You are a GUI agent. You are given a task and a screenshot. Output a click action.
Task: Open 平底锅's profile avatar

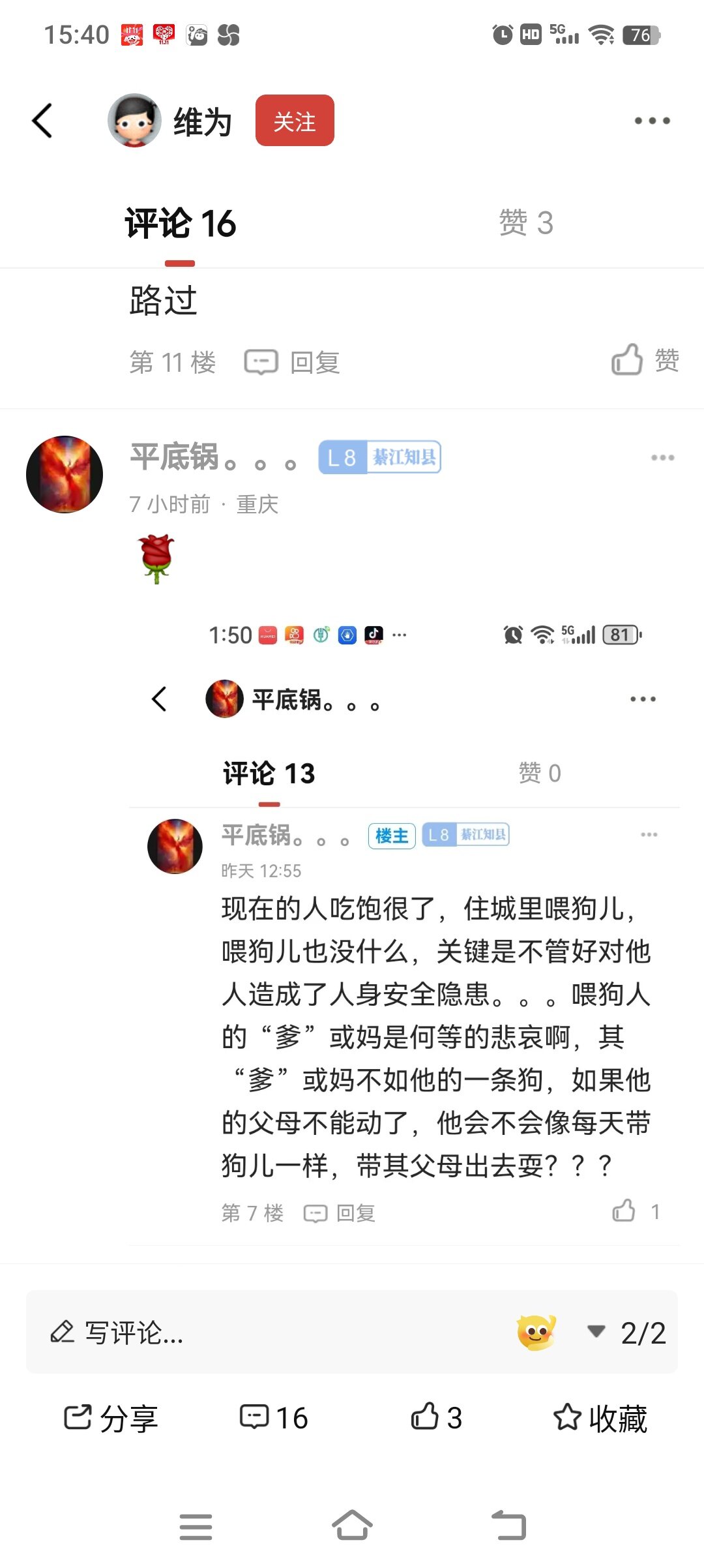(65, 474)
